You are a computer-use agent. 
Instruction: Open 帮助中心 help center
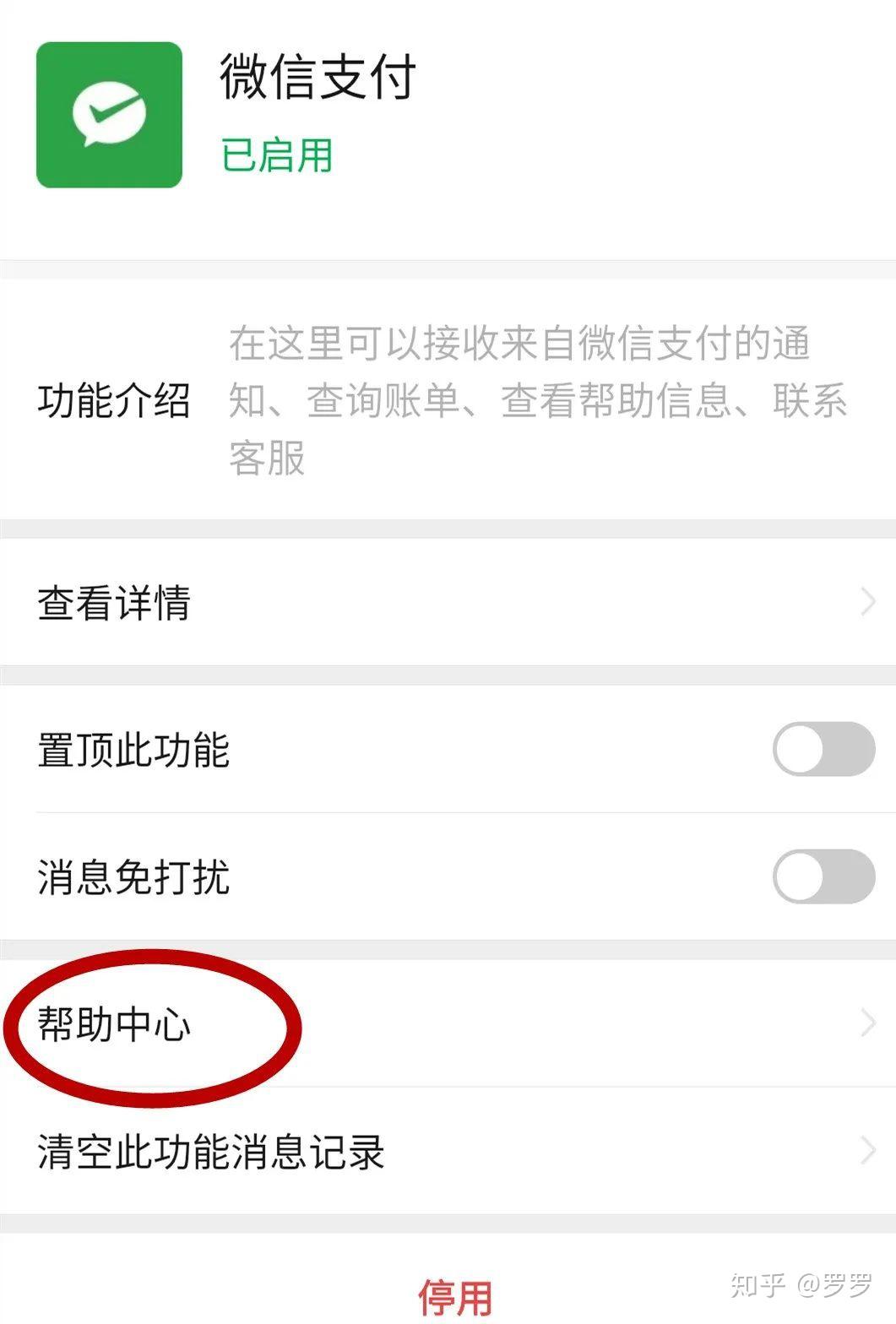tap(448, 1024)
